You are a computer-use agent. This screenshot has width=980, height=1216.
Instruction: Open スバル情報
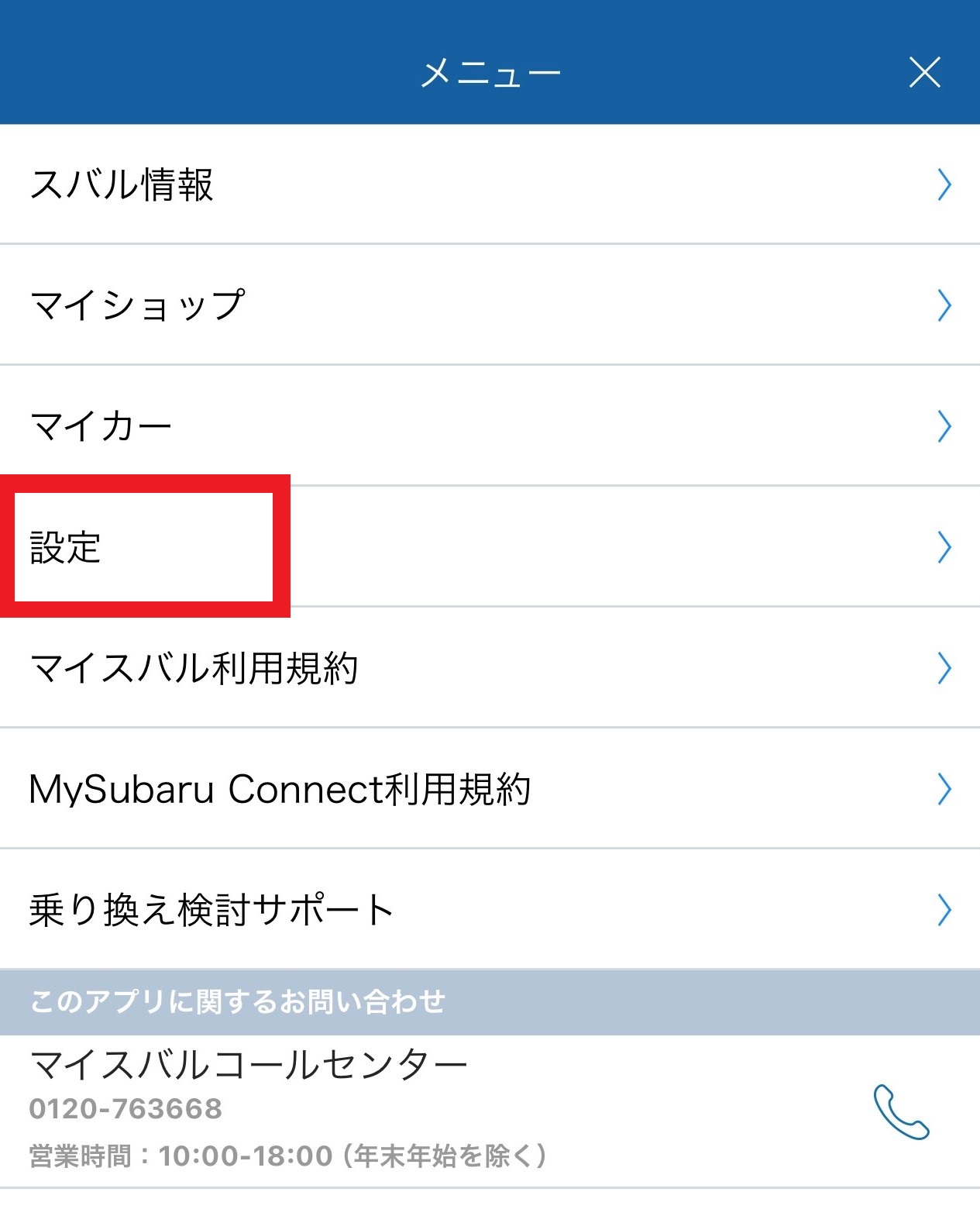(x=490, y=184)
